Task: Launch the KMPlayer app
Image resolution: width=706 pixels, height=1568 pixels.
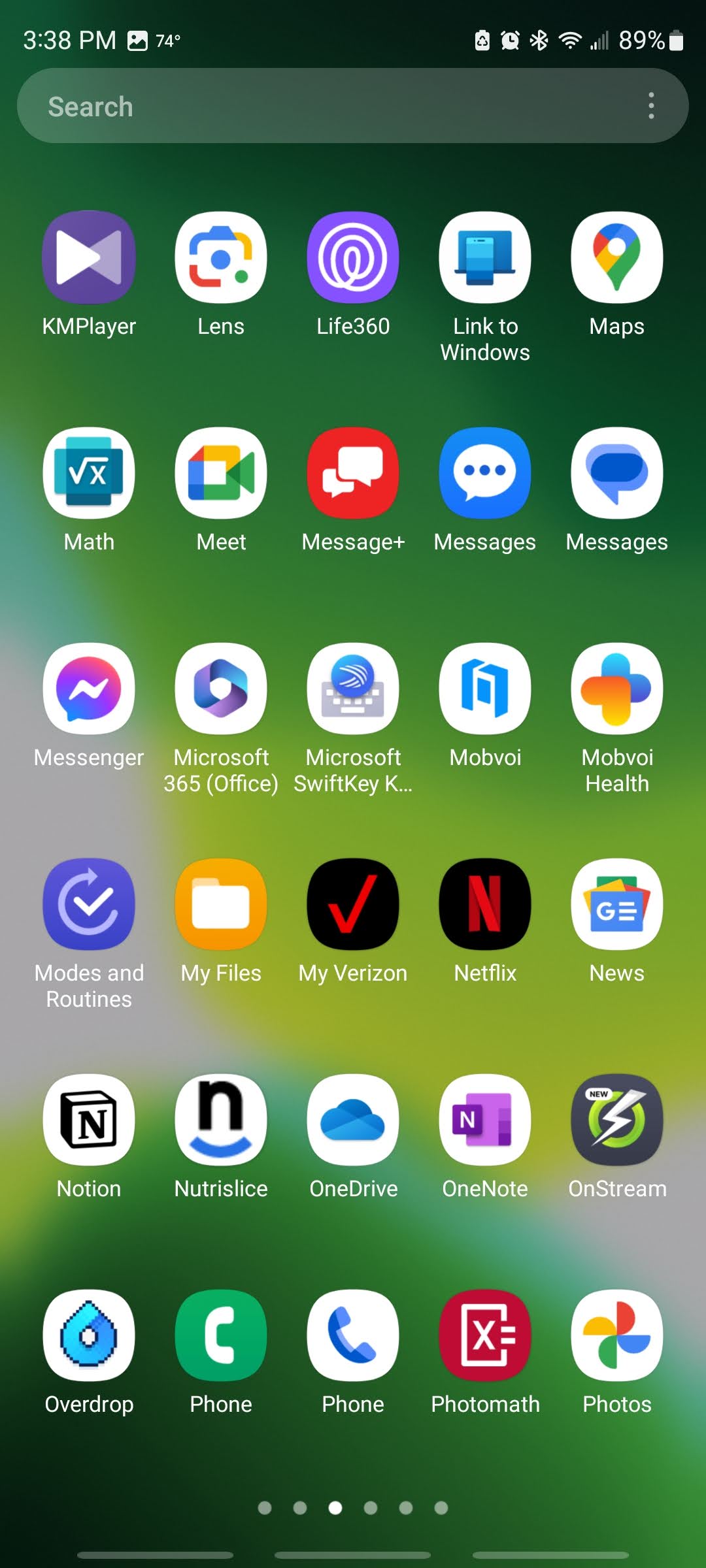Action: (89, 257)
